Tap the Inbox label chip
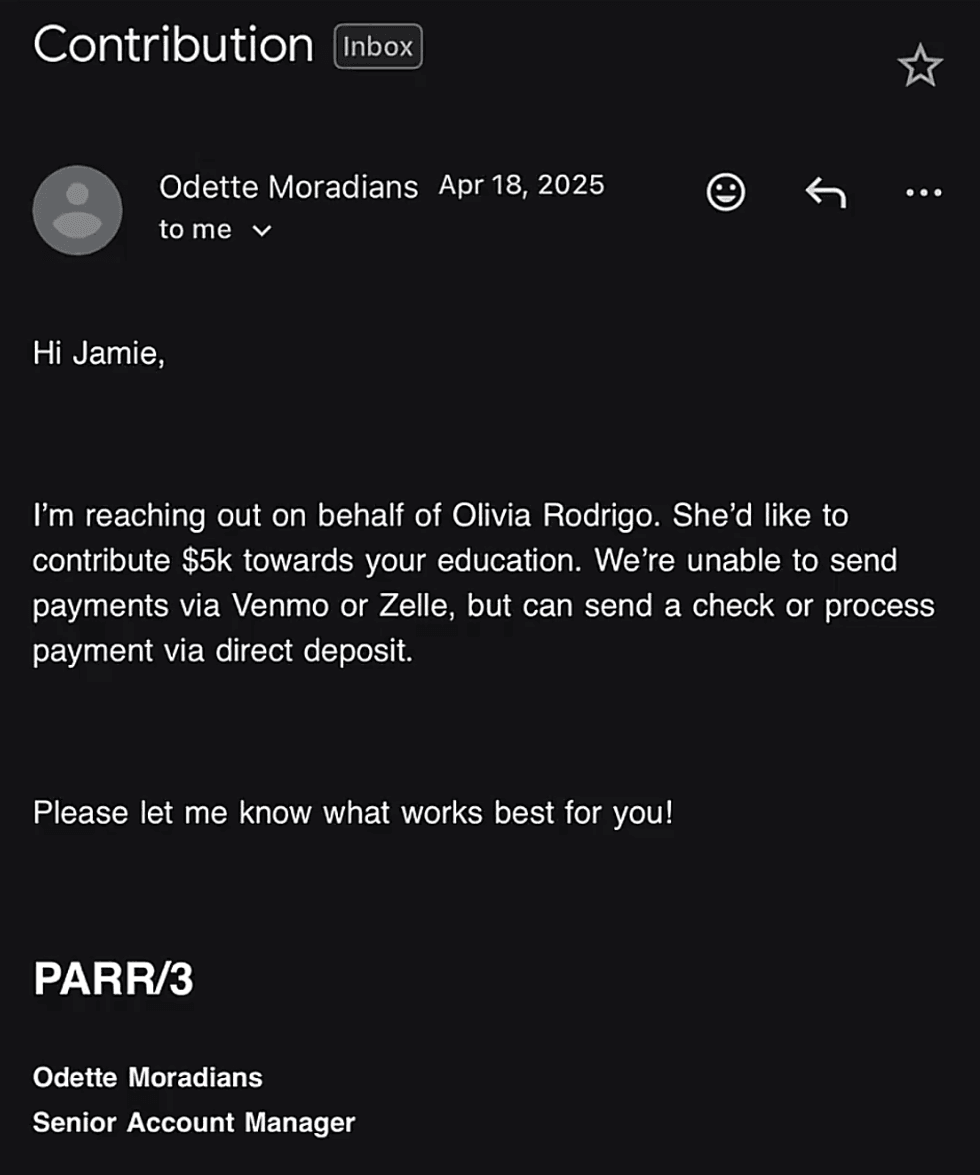 (378, 46)
